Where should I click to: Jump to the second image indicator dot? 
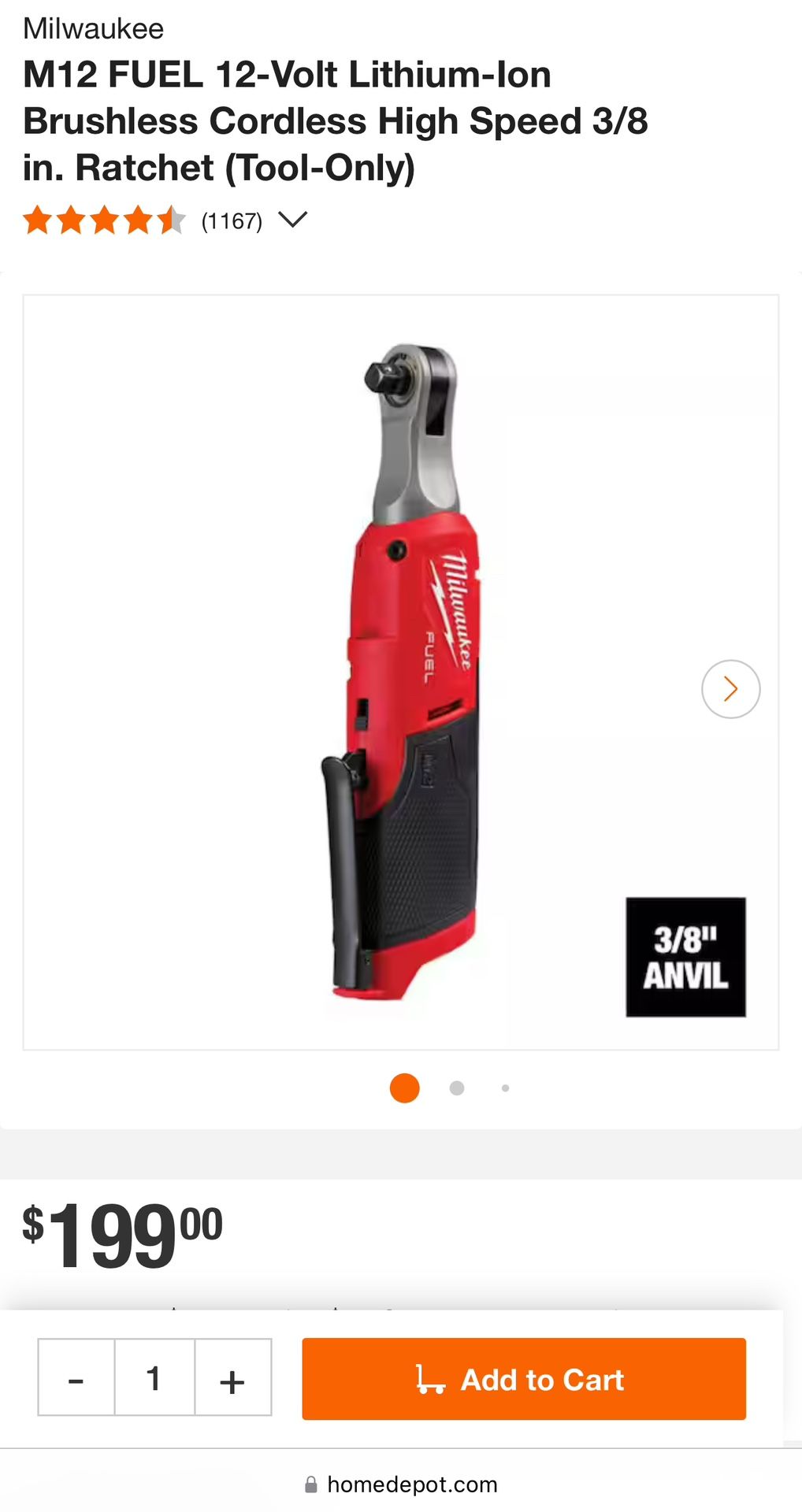[457, 1088]
